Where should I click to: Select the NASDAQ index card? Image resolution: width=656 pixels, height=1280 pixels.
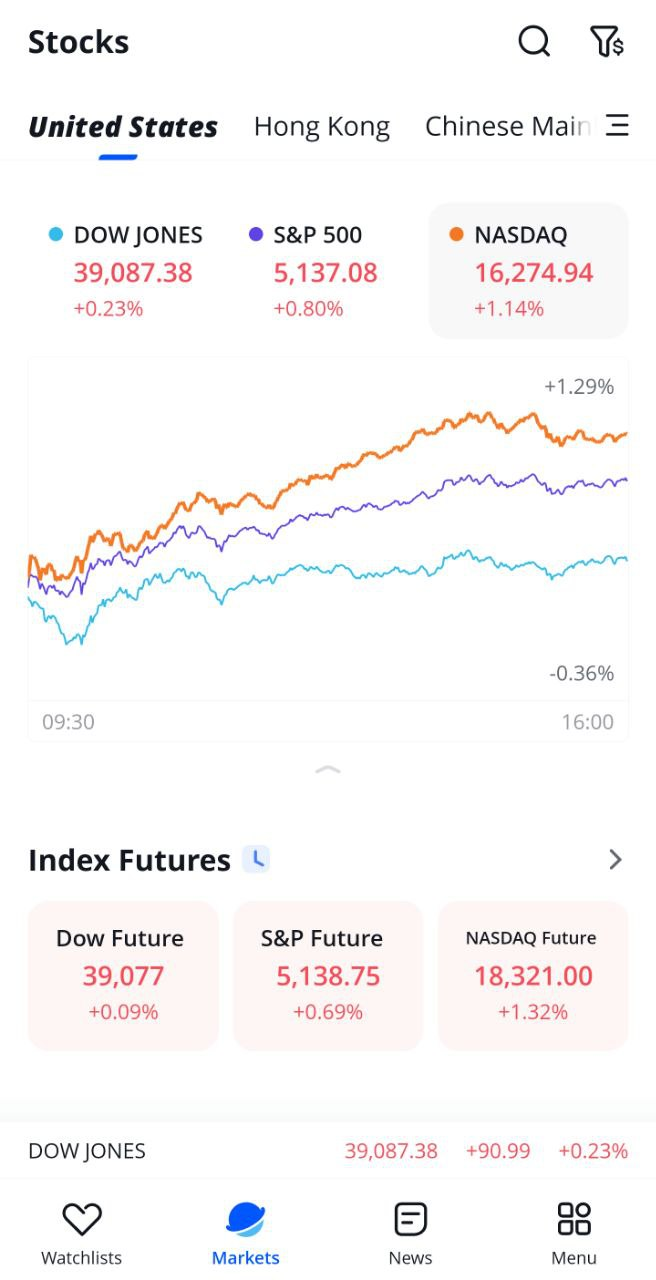point(528,270)
